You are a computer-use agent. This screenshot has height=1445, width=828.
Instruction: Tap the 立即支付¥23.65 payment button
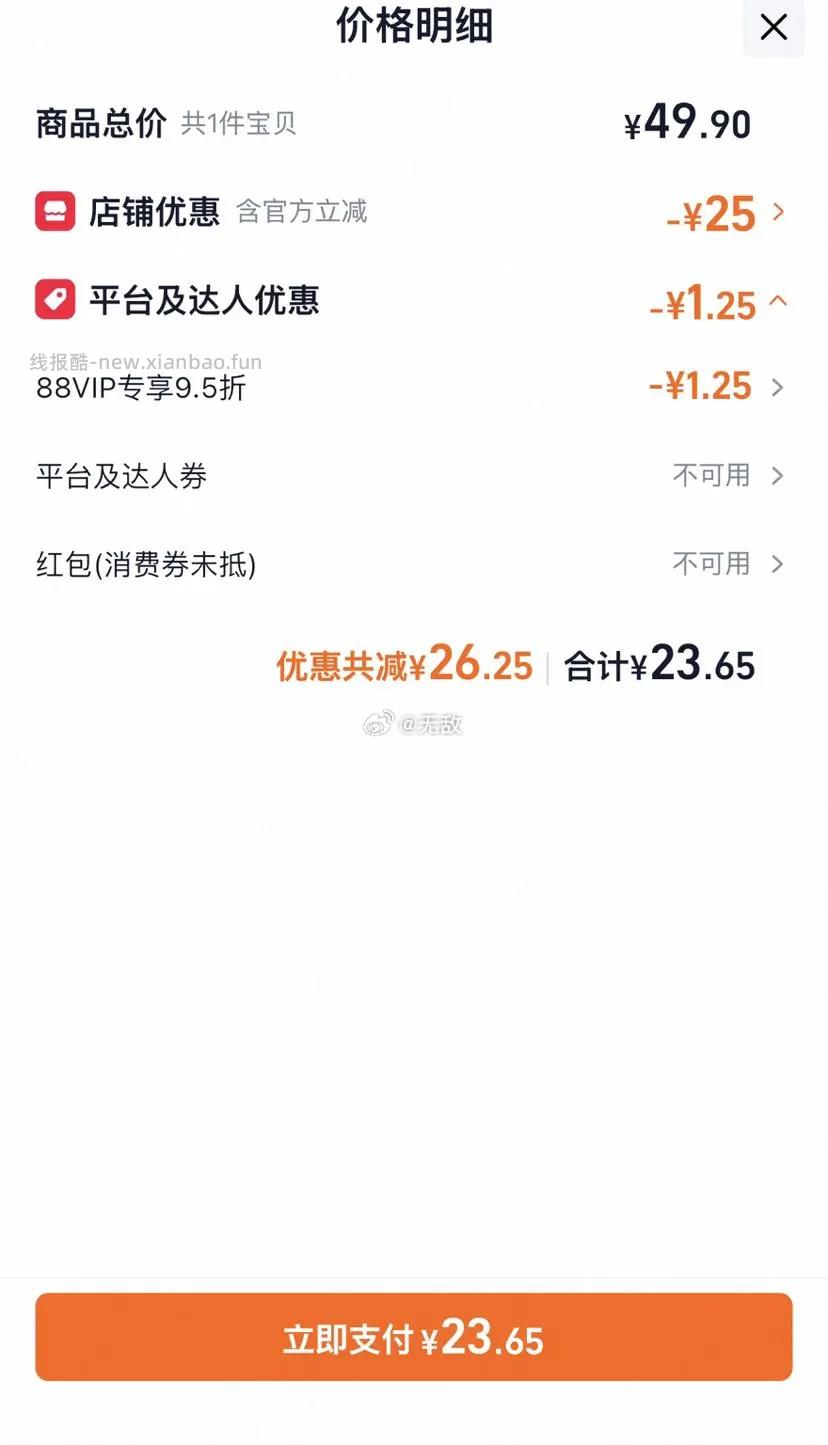(414, 1335)
